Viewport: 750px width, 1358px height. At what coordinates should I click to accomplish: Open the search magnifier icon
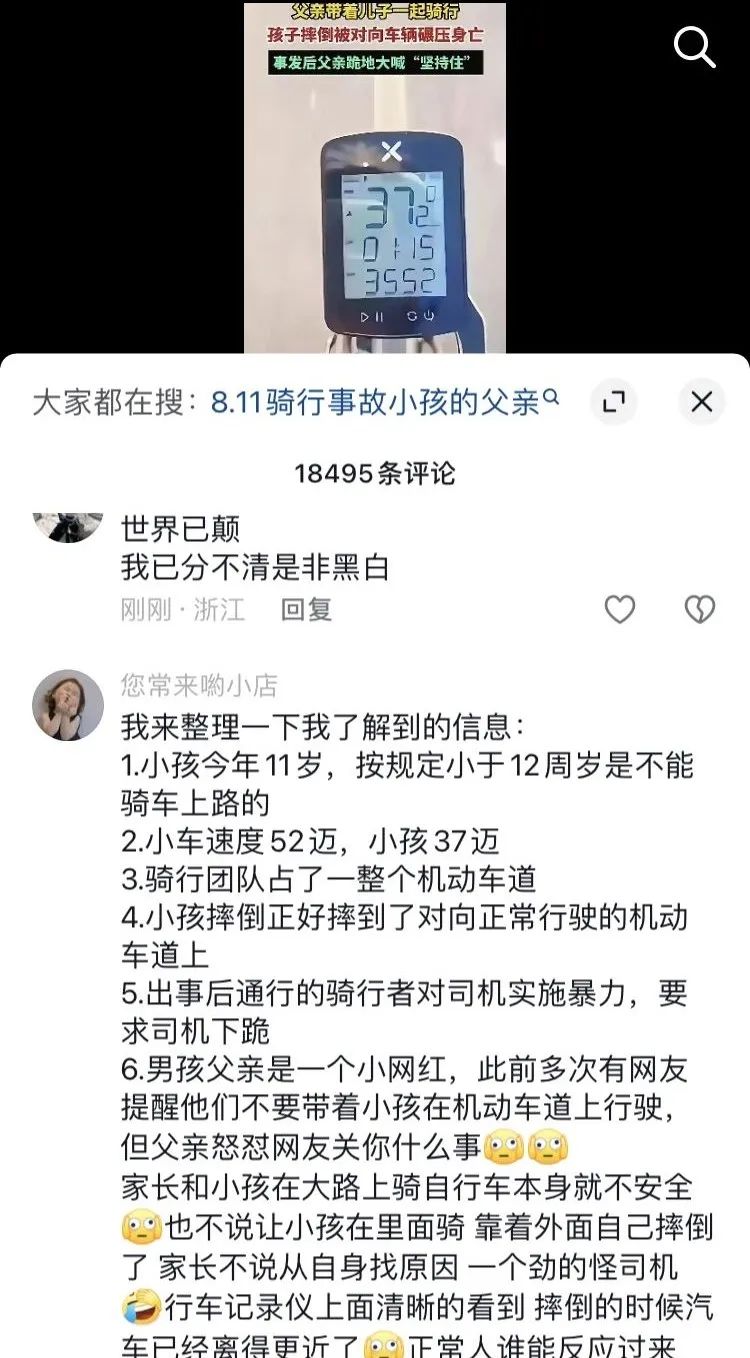695,47
